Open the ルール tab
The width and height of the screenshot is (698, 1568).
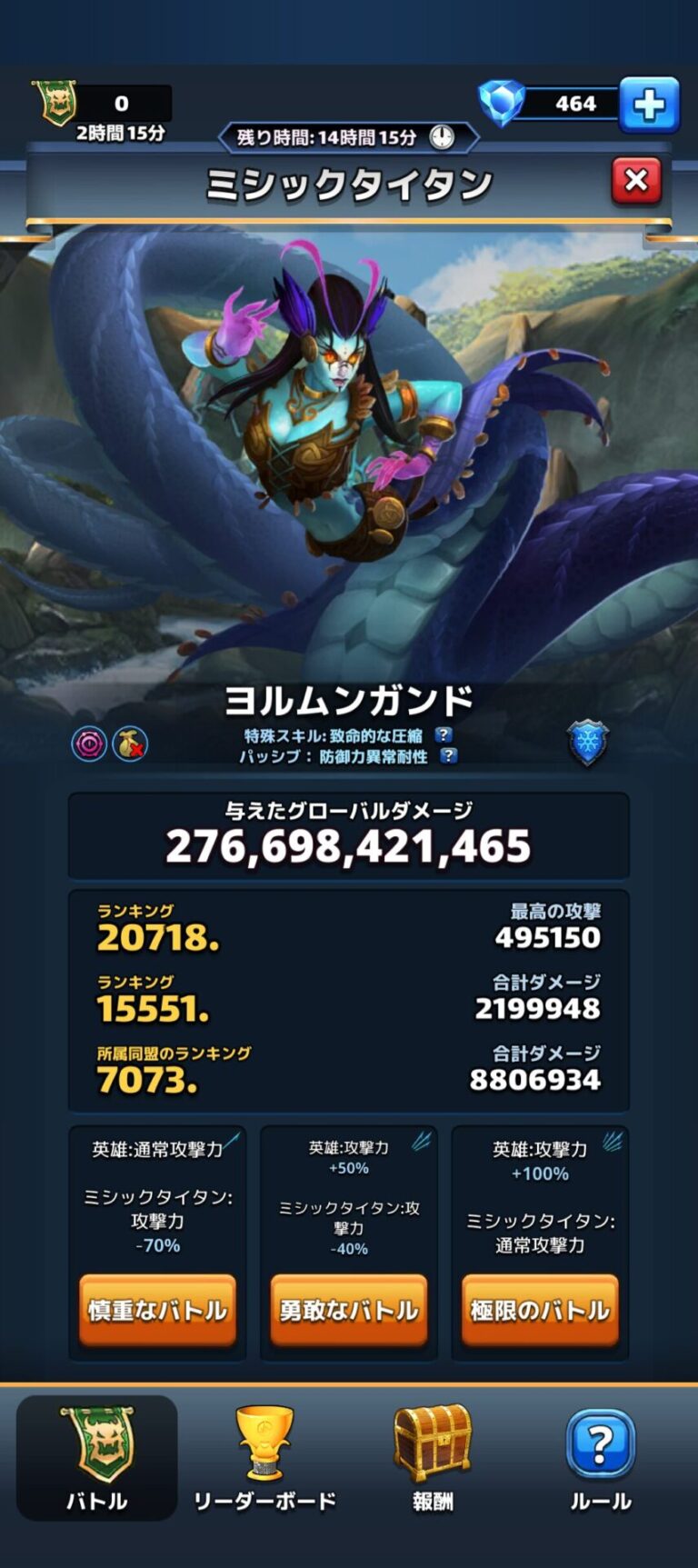601,1457
